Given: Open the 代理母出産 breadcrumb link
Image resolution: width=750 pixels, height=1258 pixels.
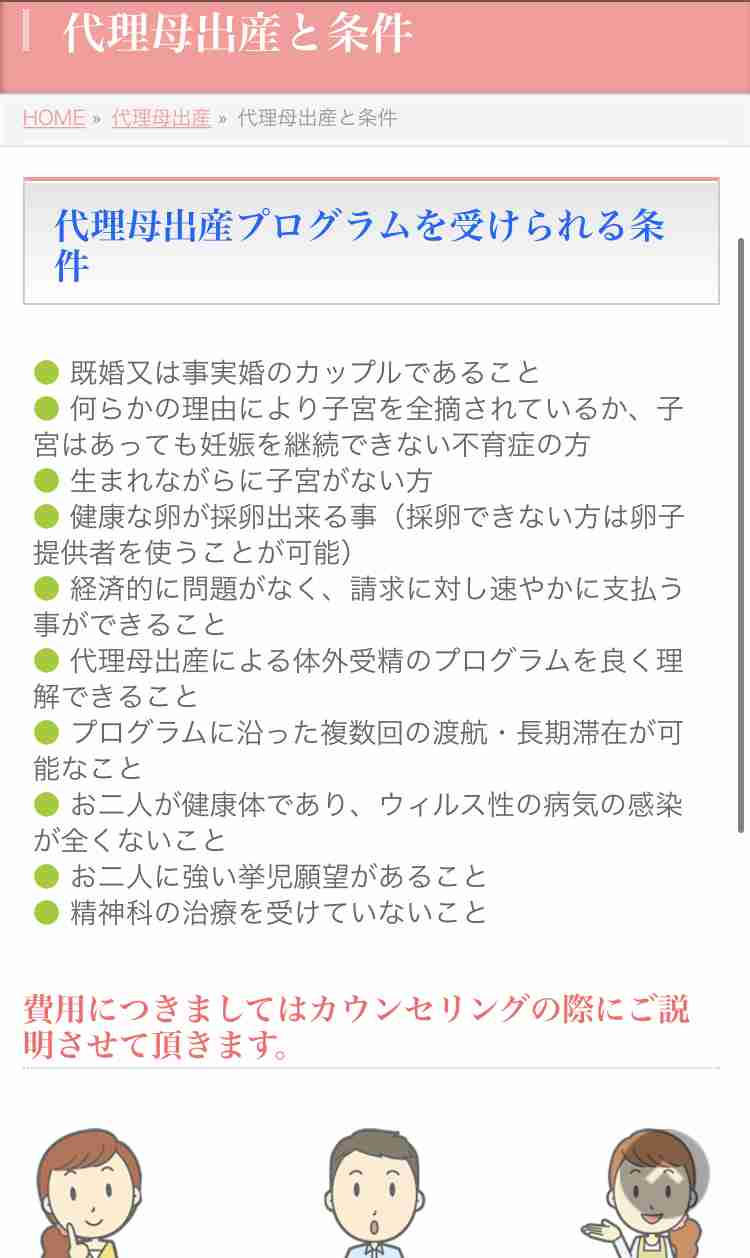Looking at the screenshot, I should (x=161, y=118).
